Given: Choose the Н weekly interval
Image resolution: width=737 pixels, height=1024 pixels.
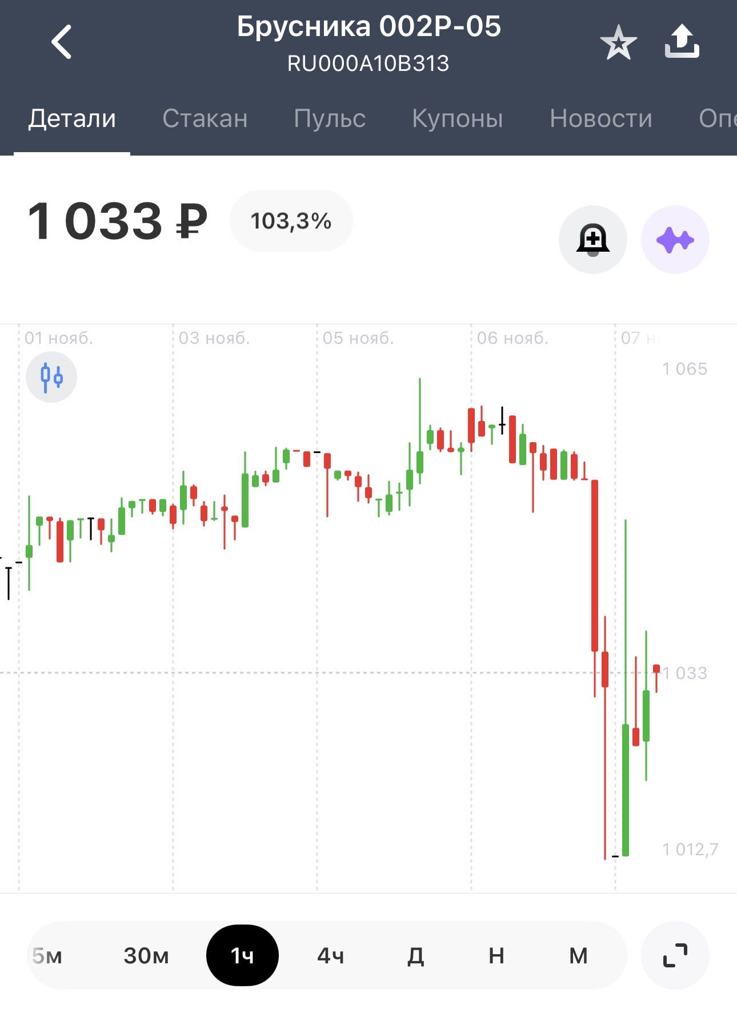Looking at the screenshot, I should [x=496, y=956].
